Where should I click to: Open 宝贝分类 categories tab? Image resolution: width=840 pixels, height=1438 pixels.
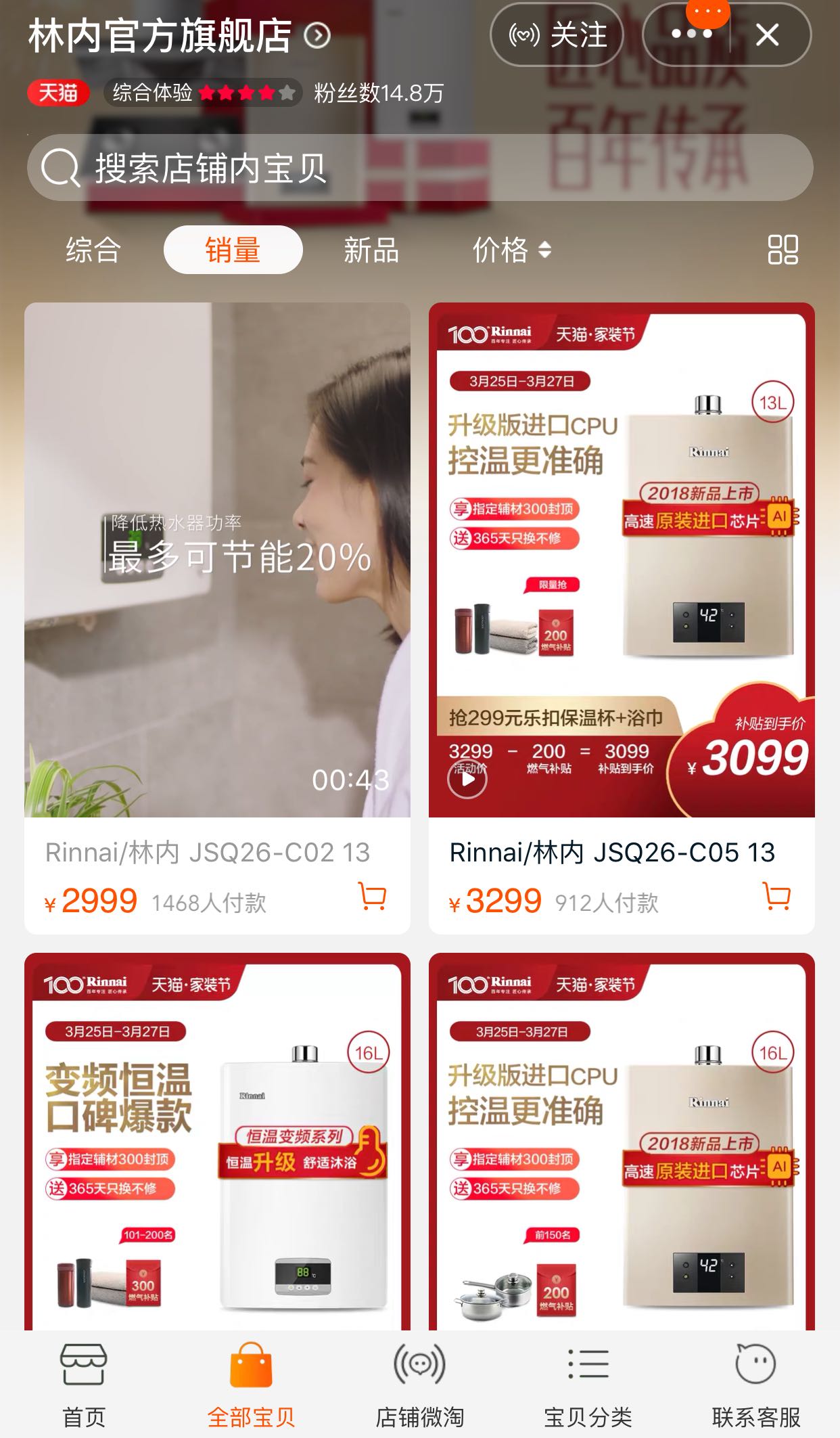point(588,1385)
